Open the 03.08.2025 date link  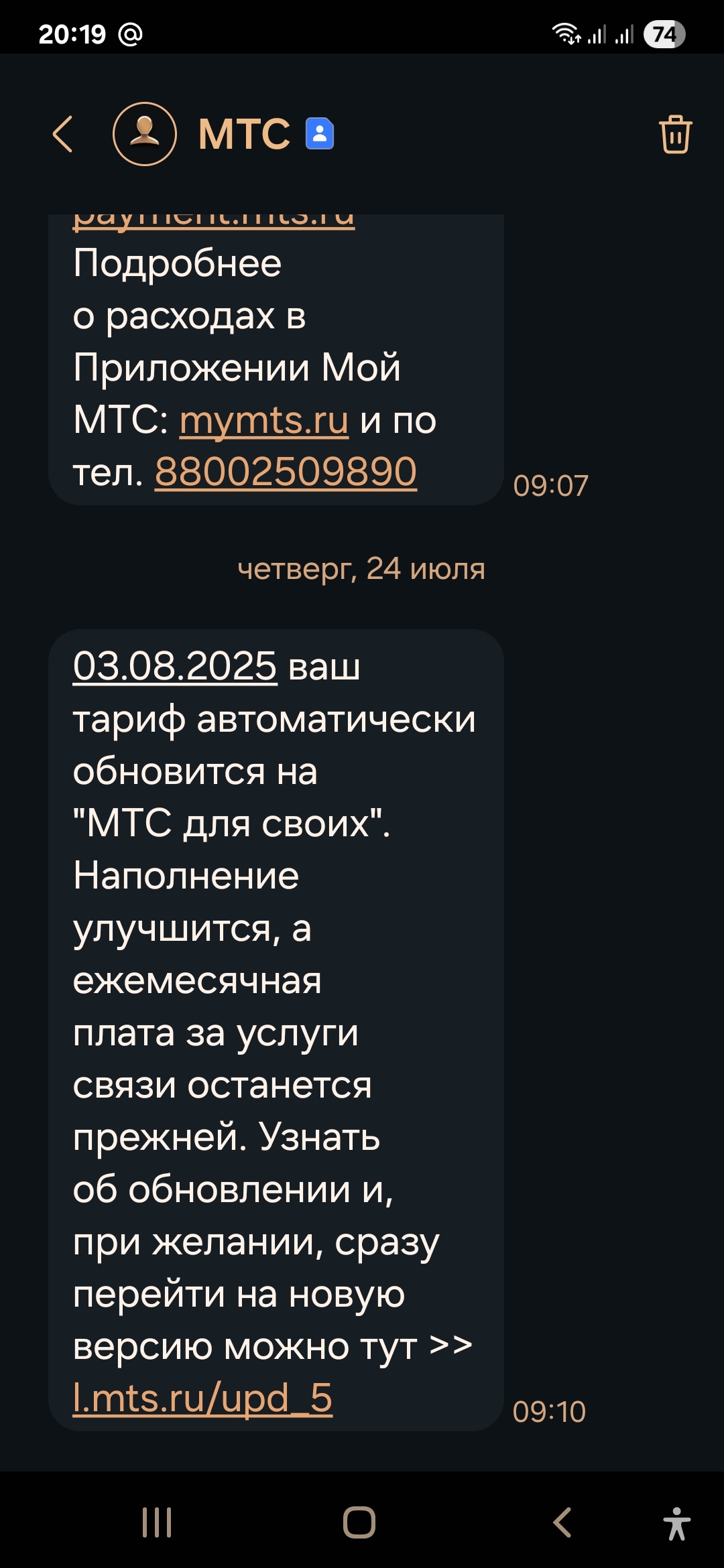tap(174, 667)
